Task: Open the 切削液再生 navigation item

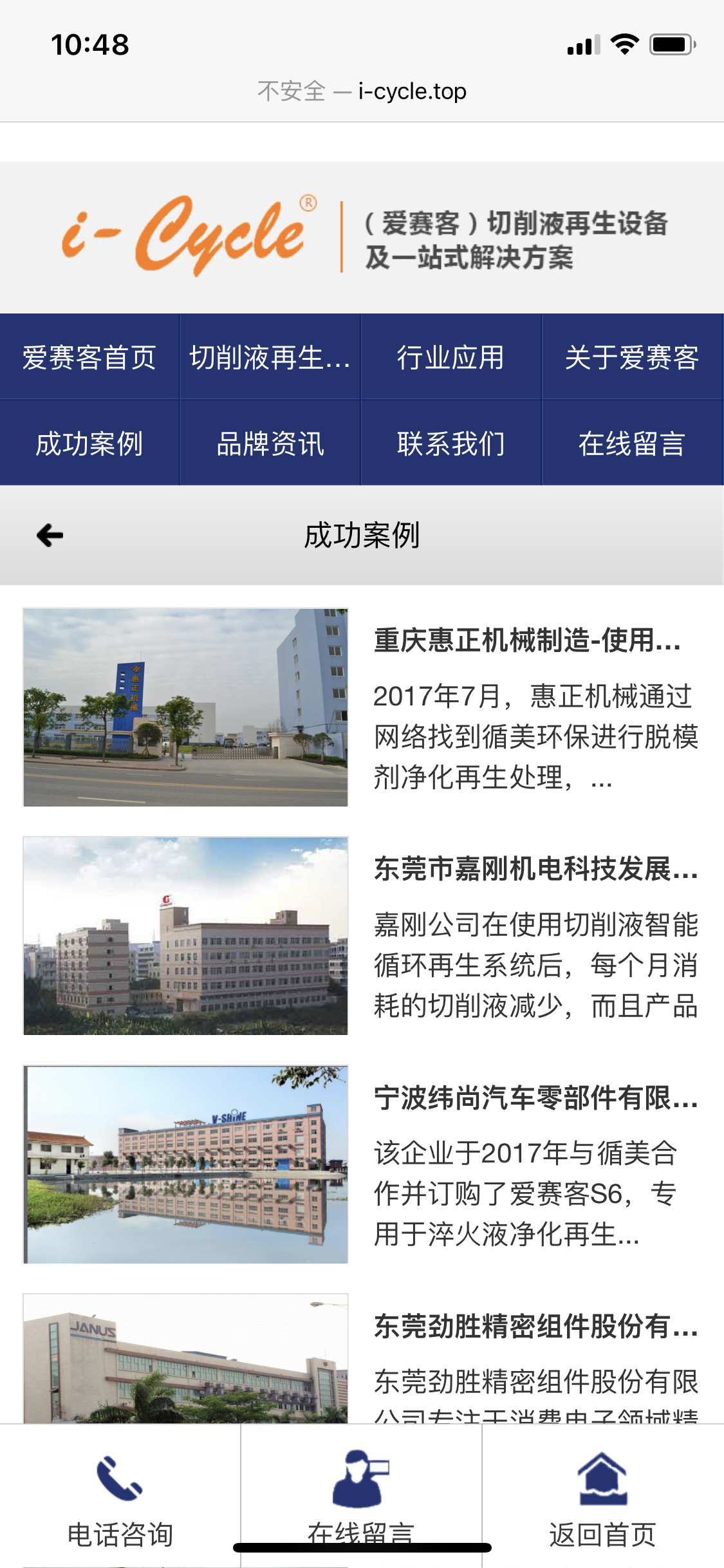Action: point(270,357)
